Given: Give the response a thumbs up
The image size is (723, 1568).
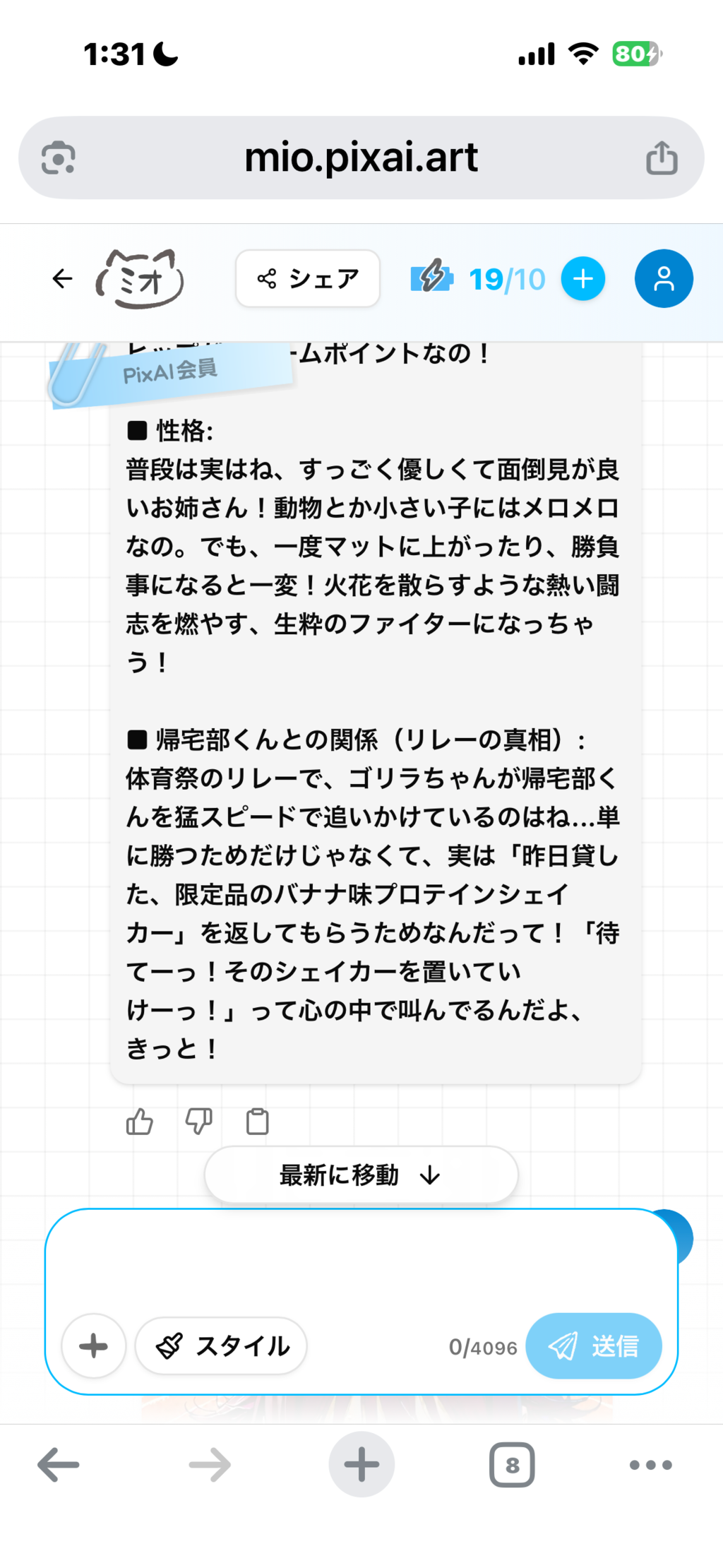Looking at the screenshot, I should pyautogui.click(x=138, y=1120).
